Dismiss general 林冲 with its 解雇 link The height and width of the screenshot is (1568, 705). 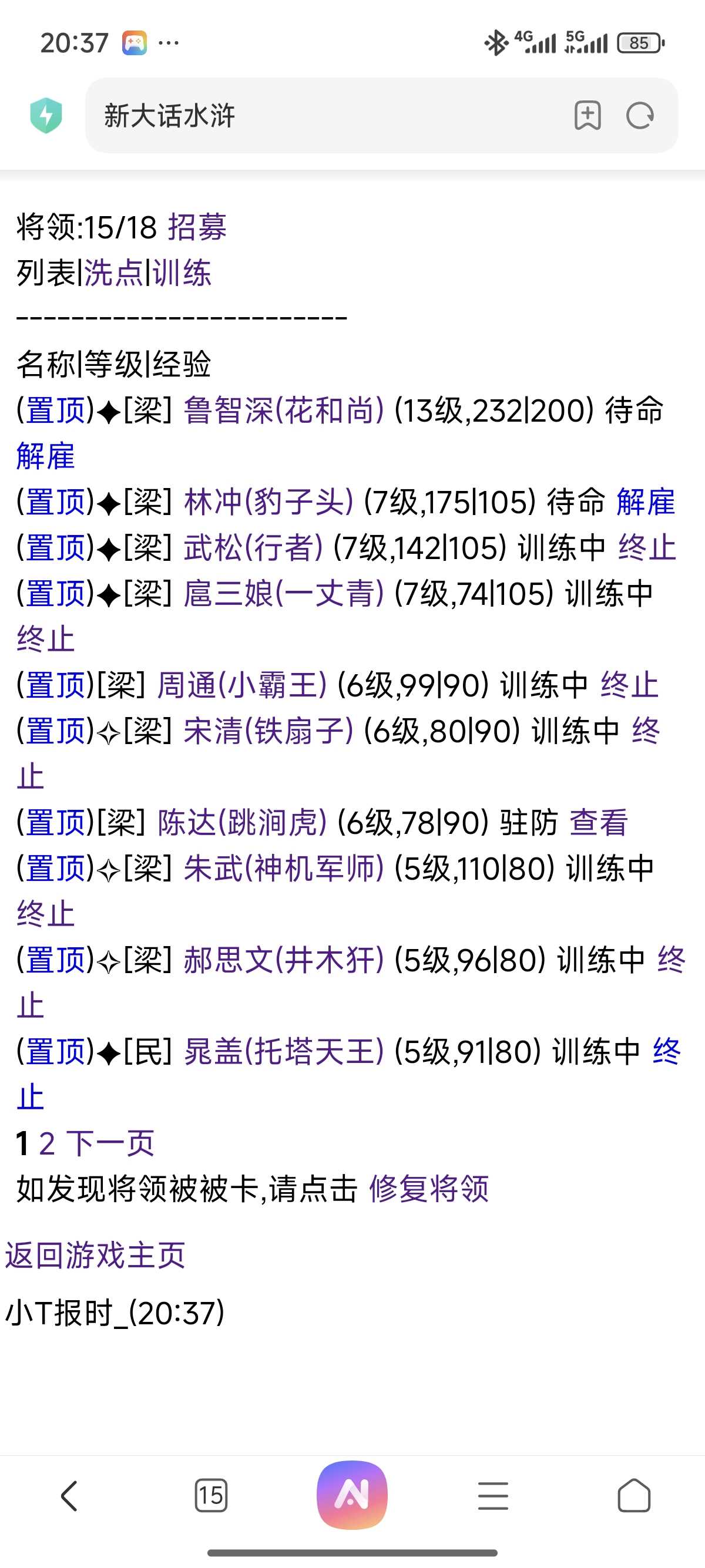tap(645, 502)
